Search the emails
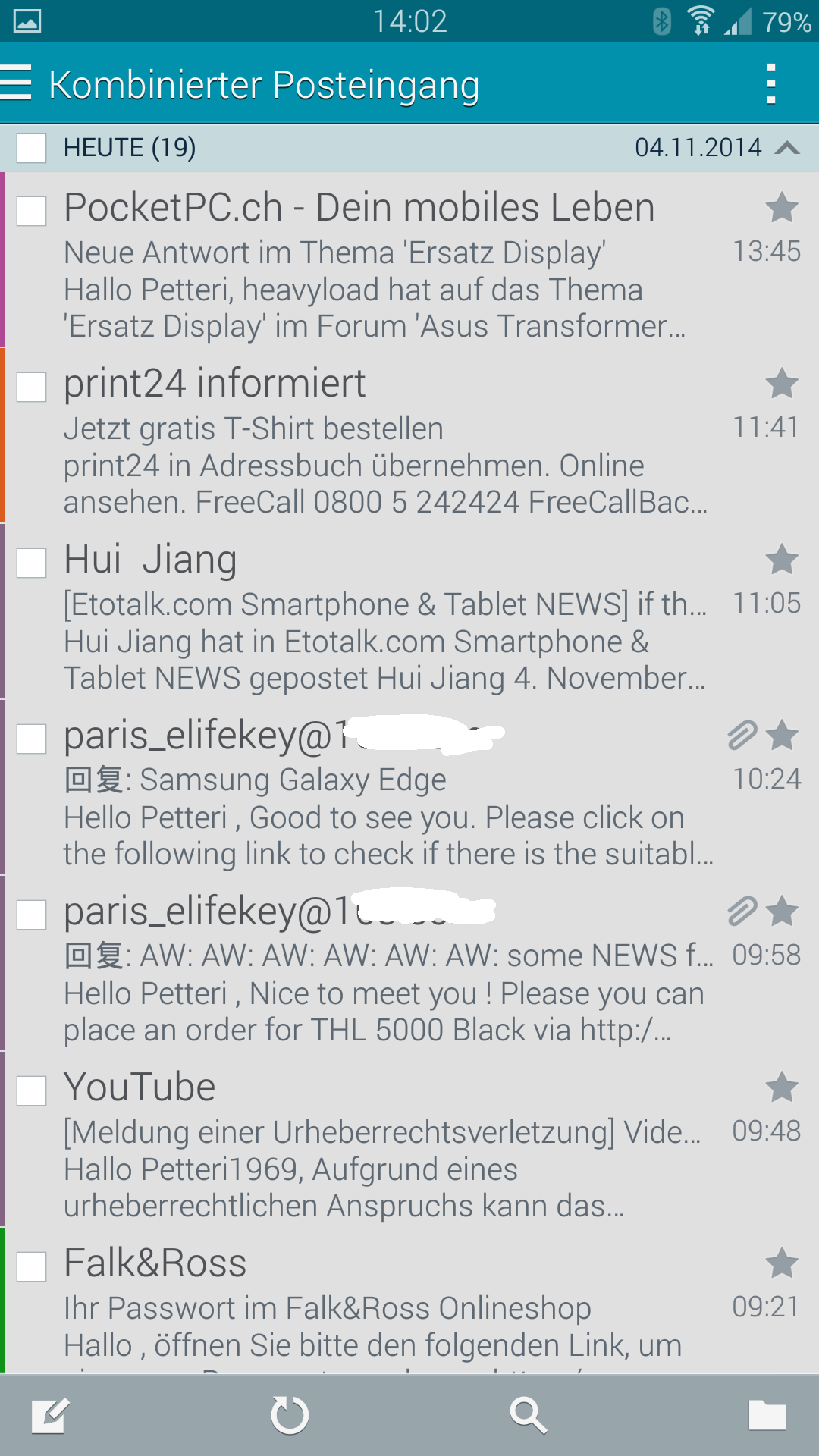The image size is (819, 1456). click(528, 1415)
